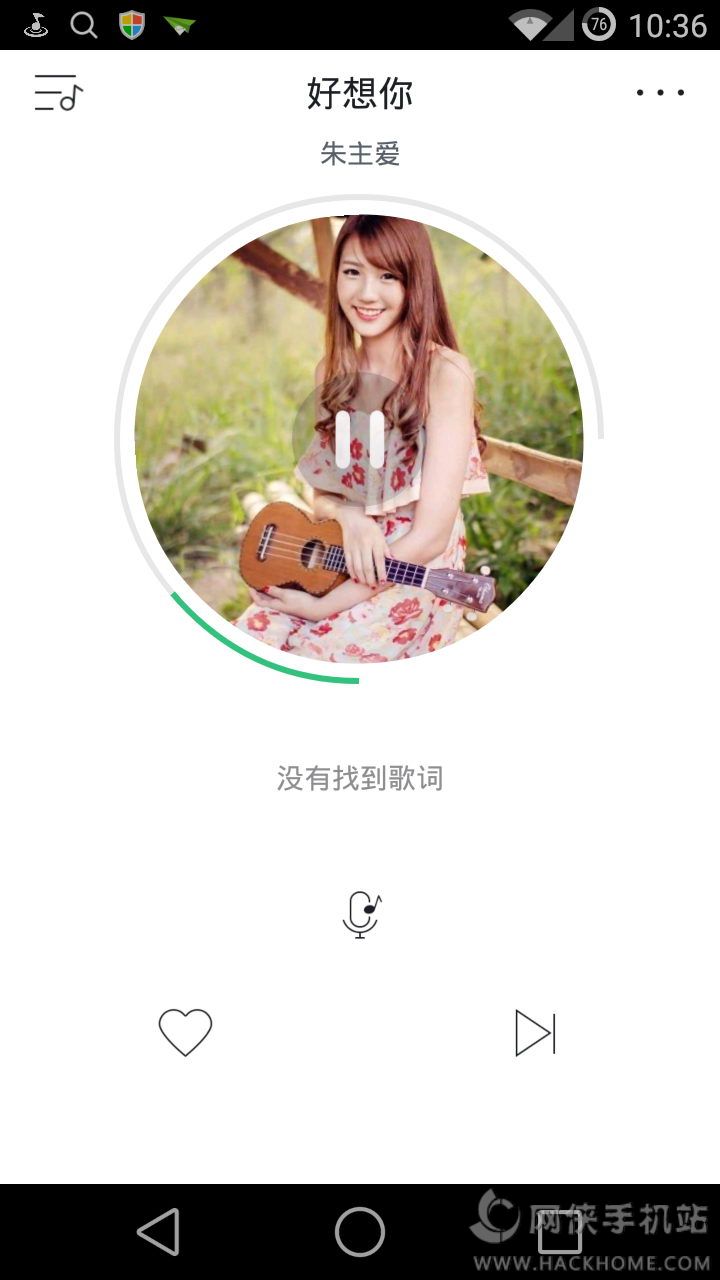Return to the home screen
720x1280 pixels.
360,1231
